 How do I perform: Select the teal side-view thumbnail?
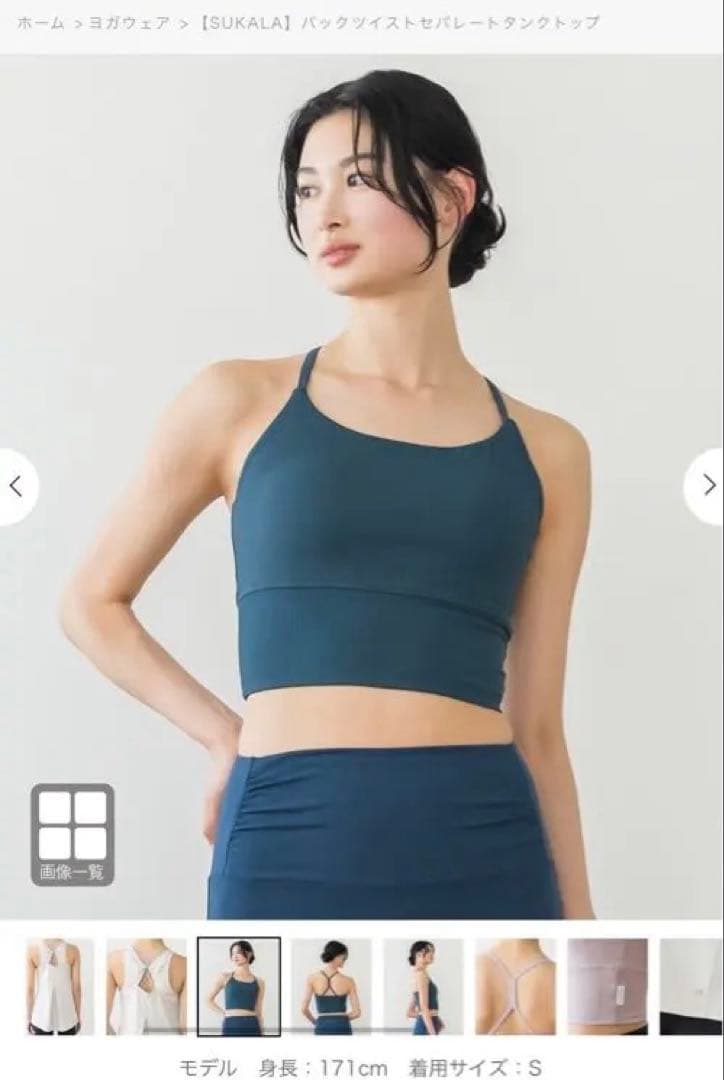pyautogui.click(x=423, y=985)
